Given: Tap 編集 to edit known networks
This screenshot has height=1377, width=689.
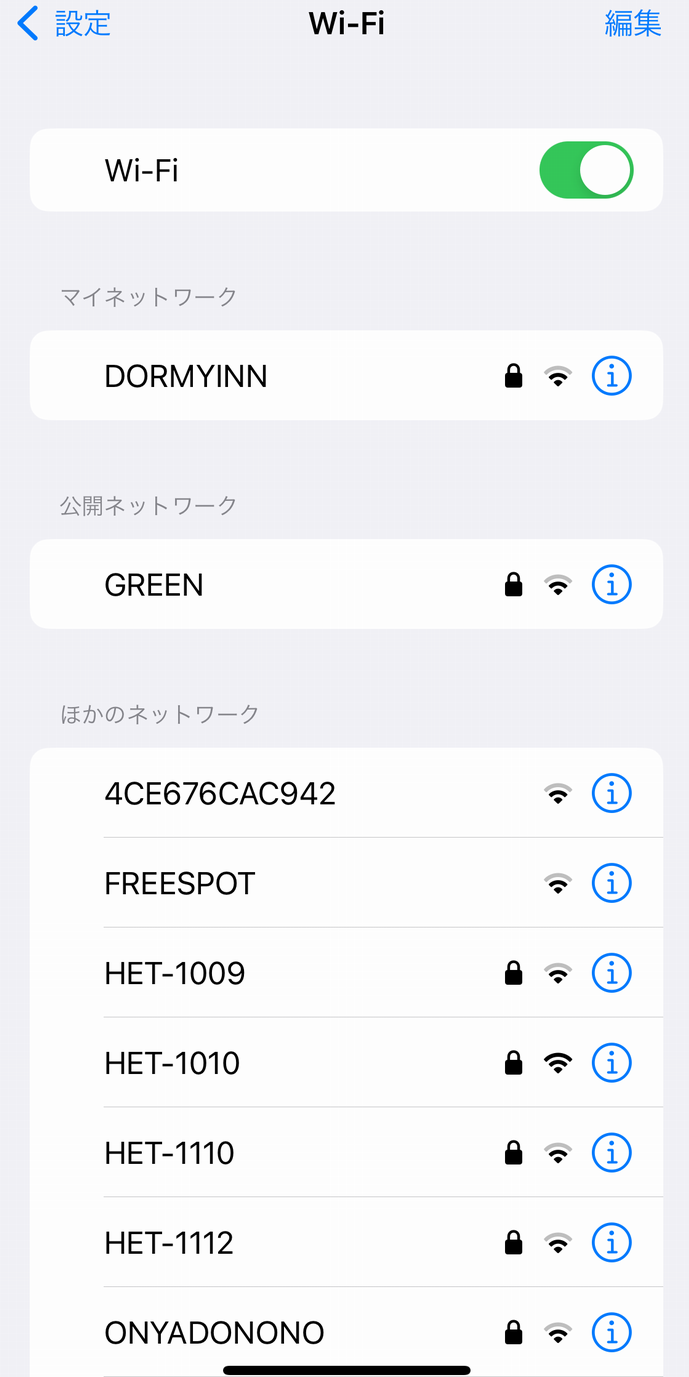Looking at the screenshot, I should tap(632, 24).
